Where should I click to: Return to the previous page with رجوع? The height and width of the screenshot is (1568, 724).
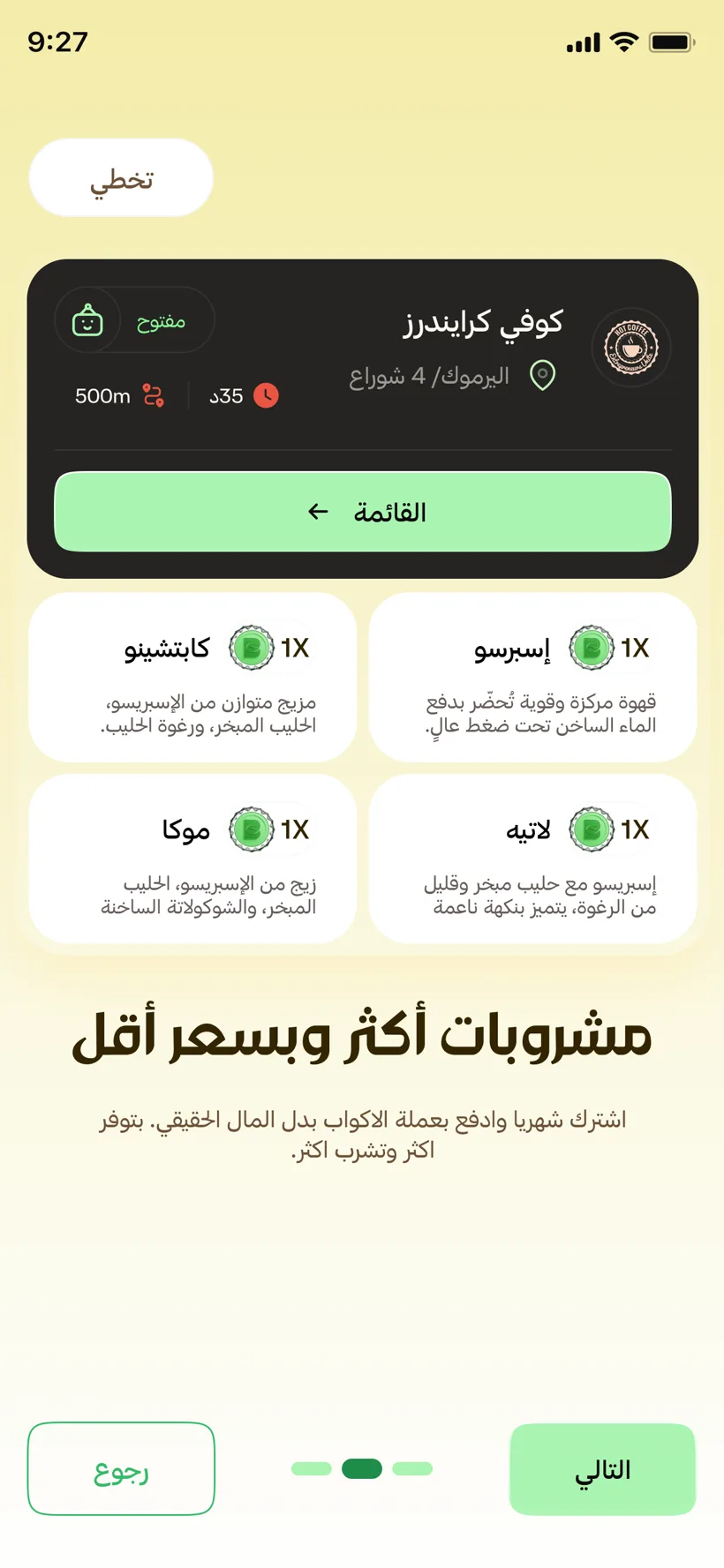pyautogui.click(x=121, y=1469)
